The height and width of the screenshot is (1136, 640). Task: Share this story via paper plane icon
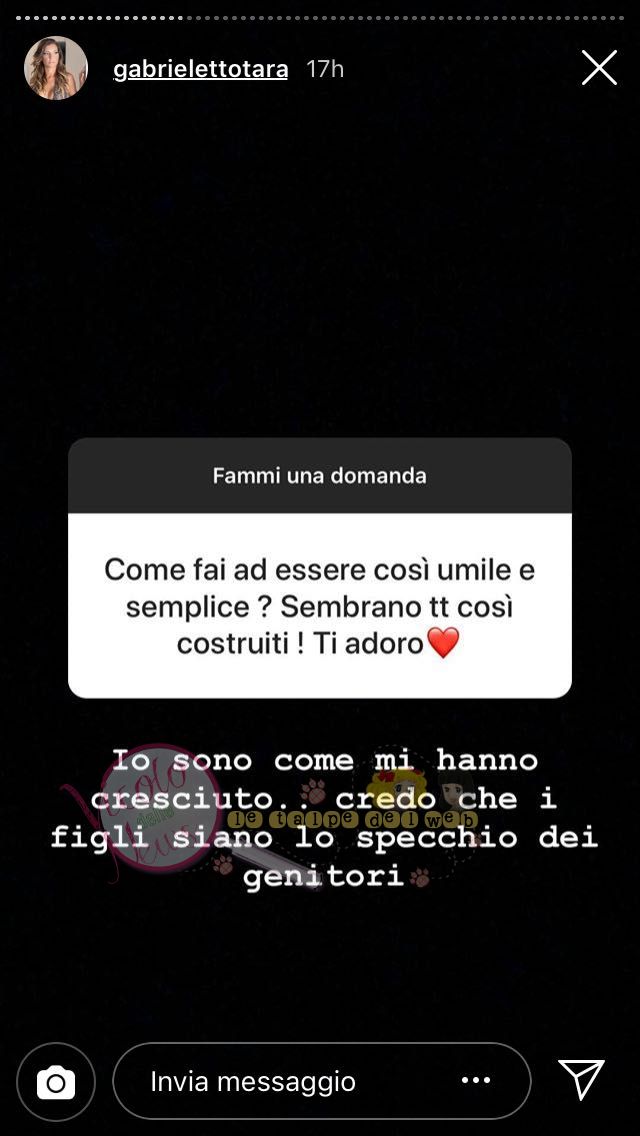581,1079
